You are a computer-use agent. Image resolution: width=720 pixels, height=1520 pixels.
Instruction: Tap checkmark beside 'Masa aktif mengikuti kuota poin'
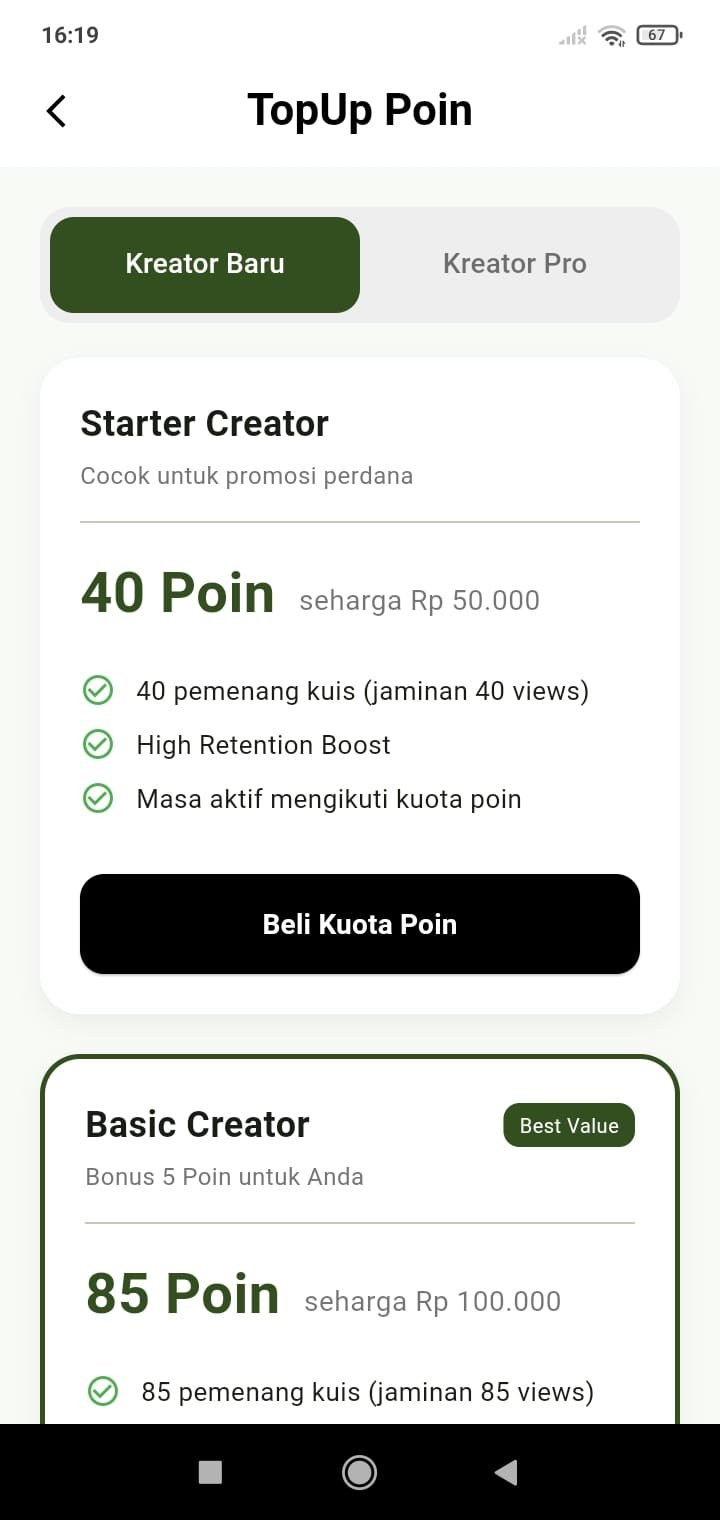click(98, 798)
